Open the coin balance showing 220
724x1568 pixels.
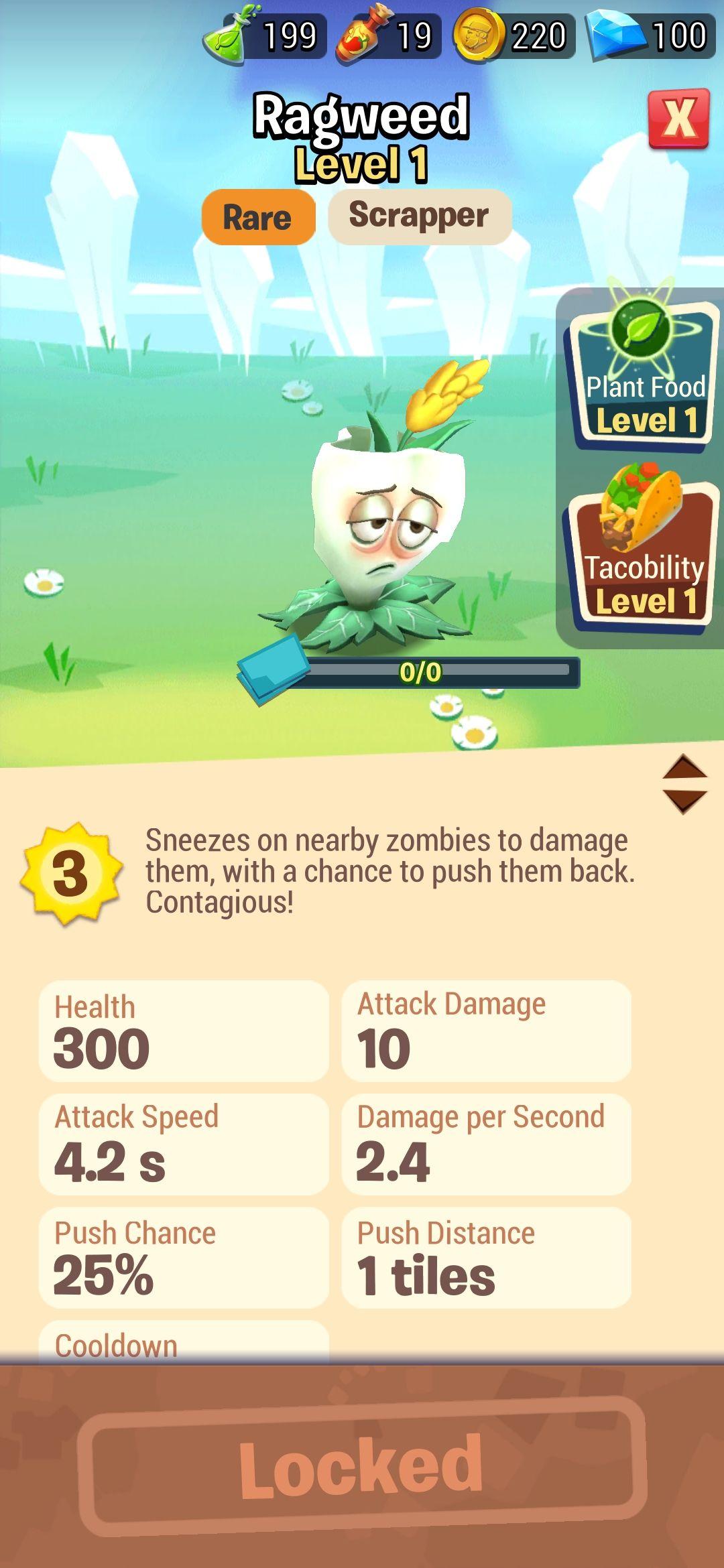point(515,36)
